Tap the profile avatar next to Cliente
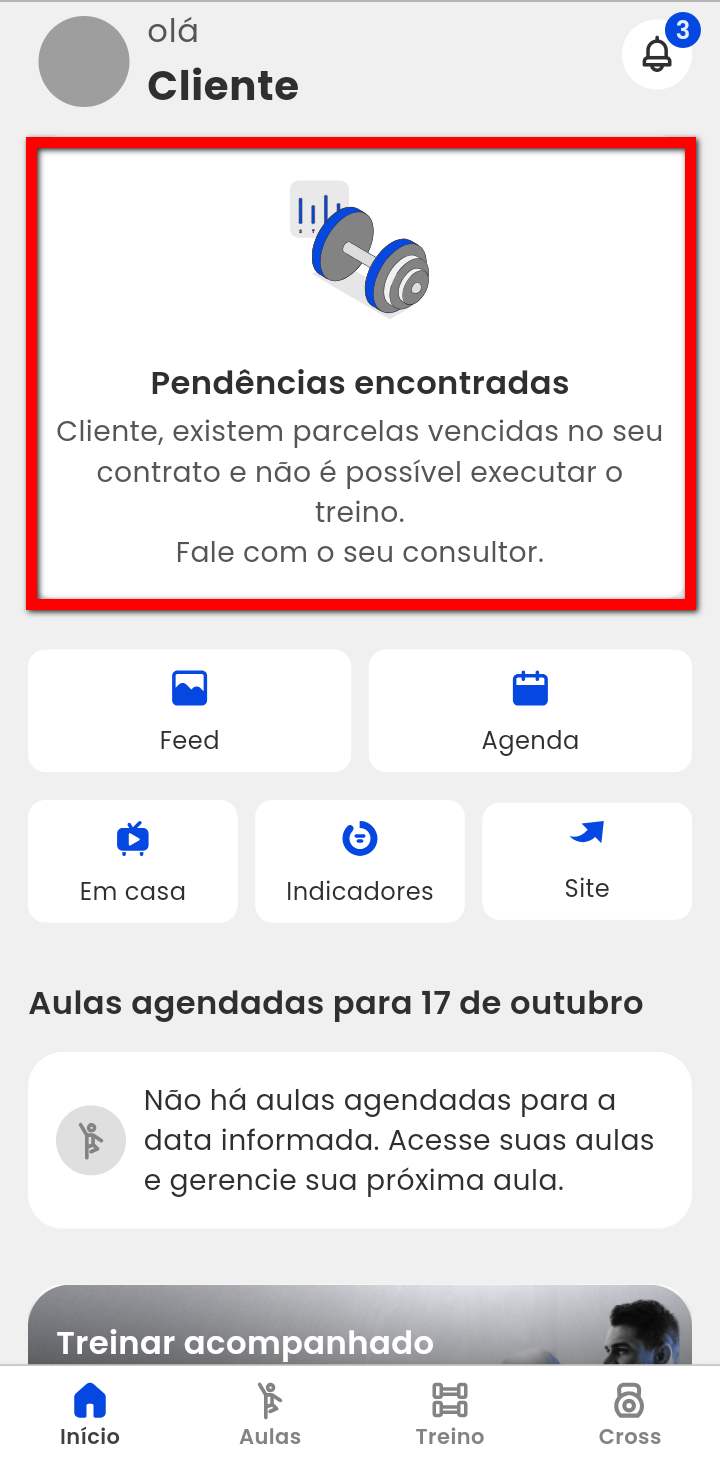720x1463 pixels. pyautogui.click(x=84, y=62)
